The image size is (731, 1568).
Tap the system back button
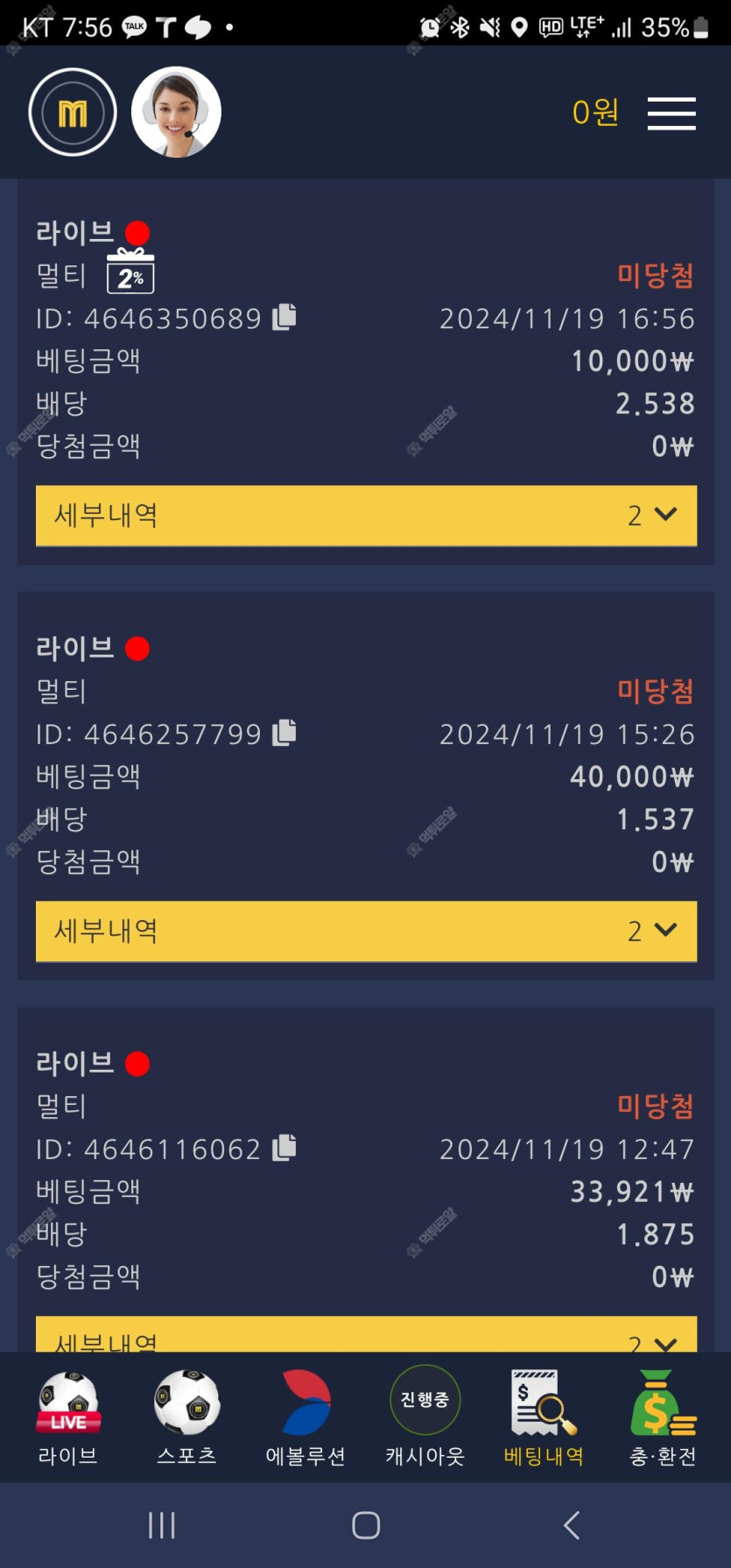coord(571,1525)
